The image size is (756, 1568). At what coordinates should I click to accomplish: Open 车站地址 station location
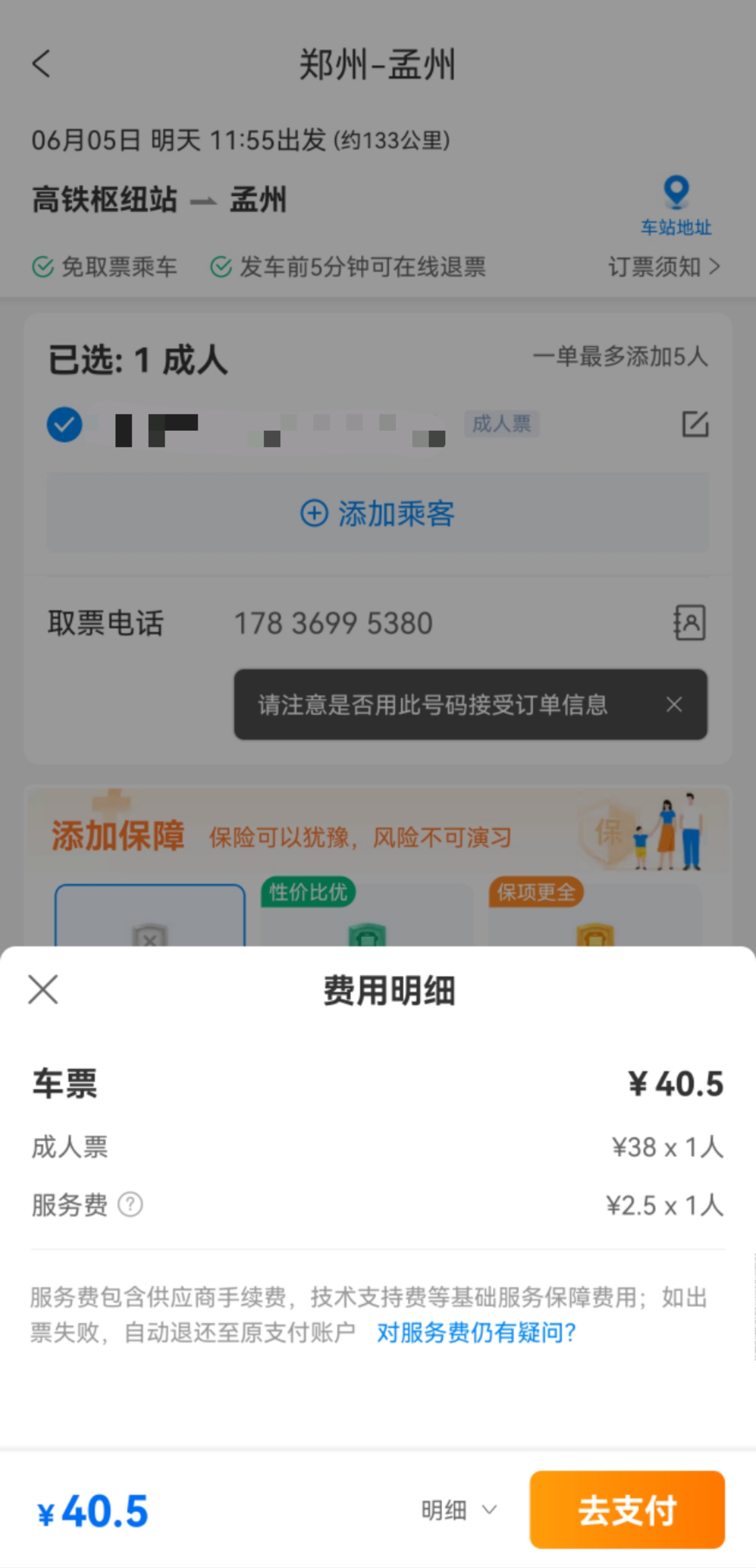676,205
